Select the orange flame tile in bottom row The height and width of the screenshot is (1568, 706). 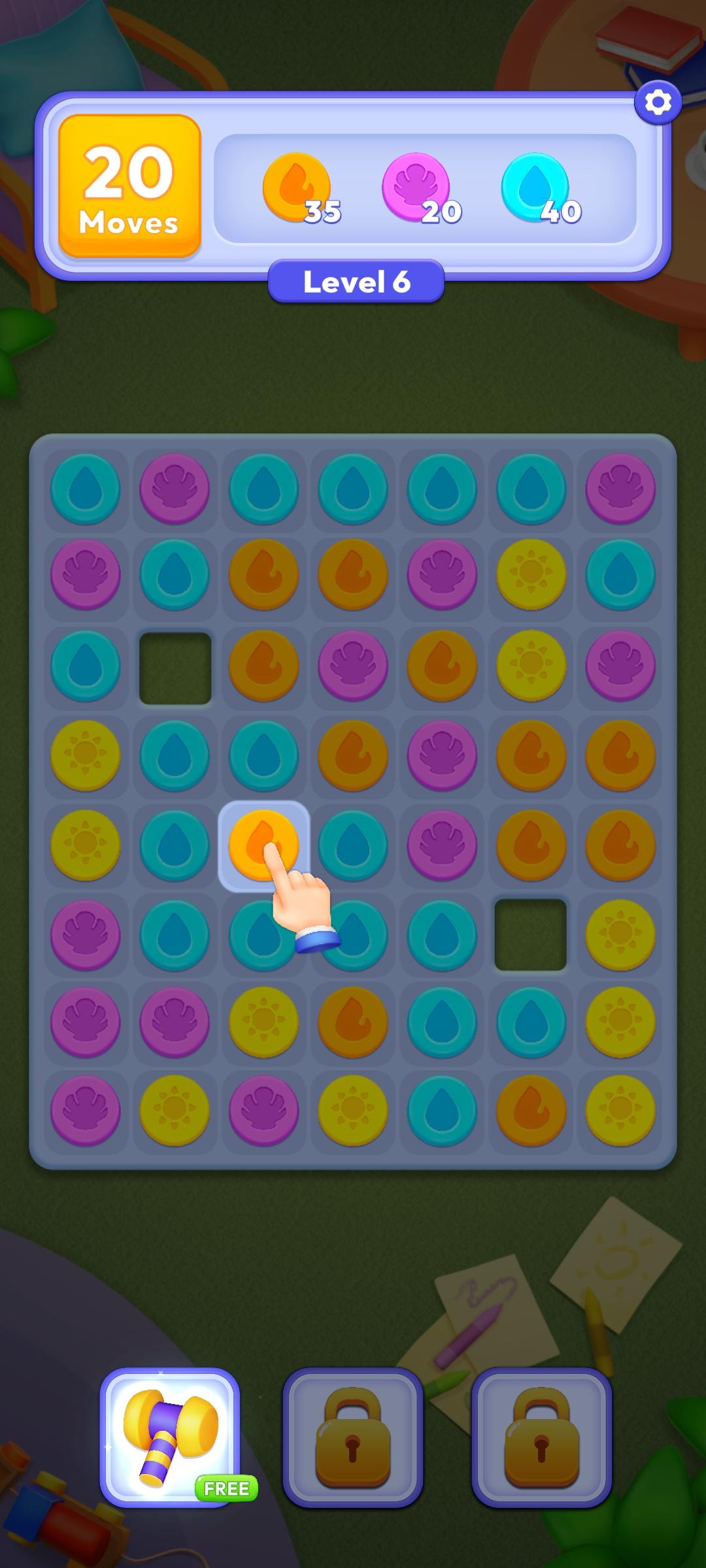(531, 1111)
